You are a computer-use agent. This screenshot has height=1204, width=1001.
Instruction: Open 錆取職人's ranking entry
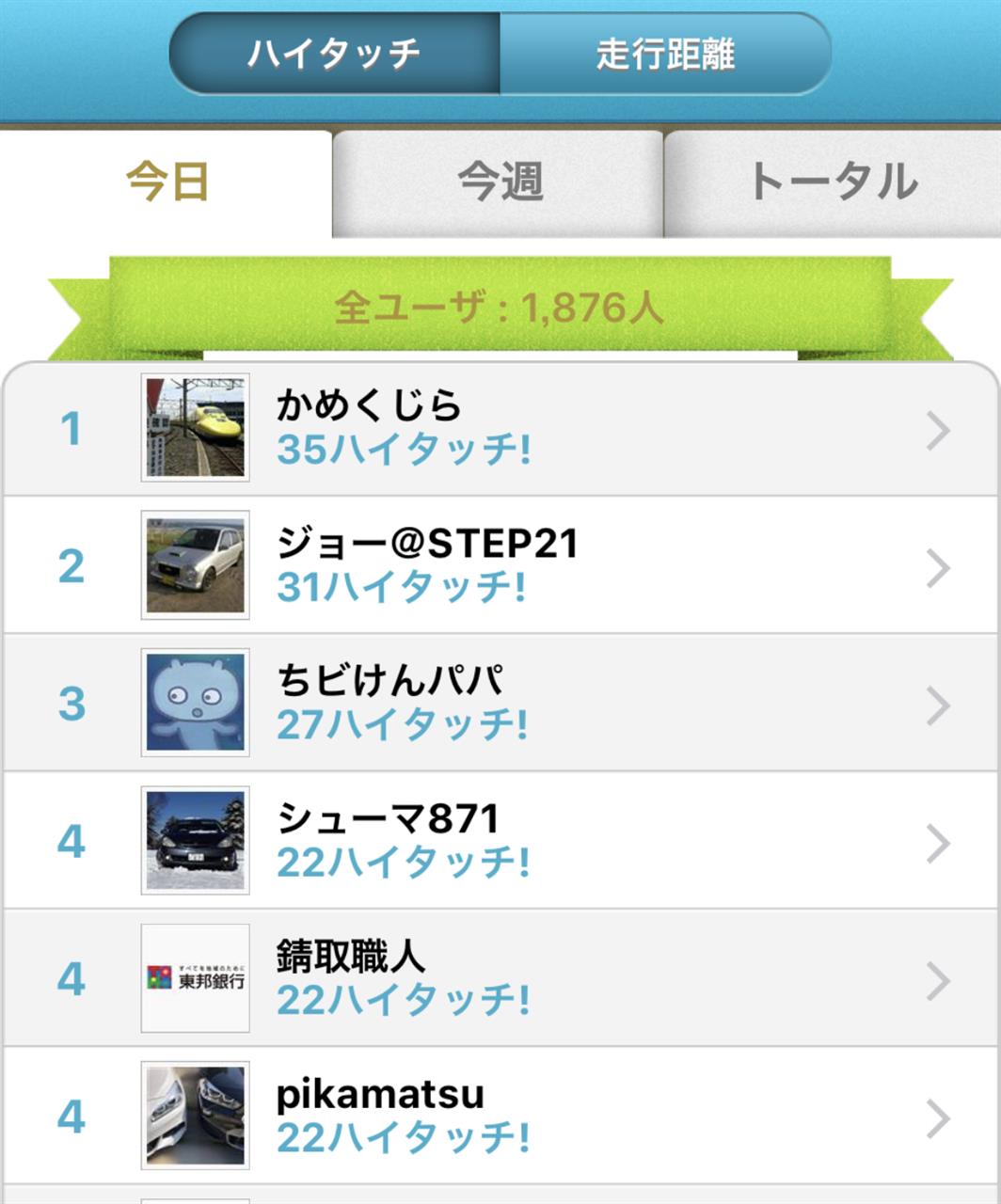[x=500, y=978]
